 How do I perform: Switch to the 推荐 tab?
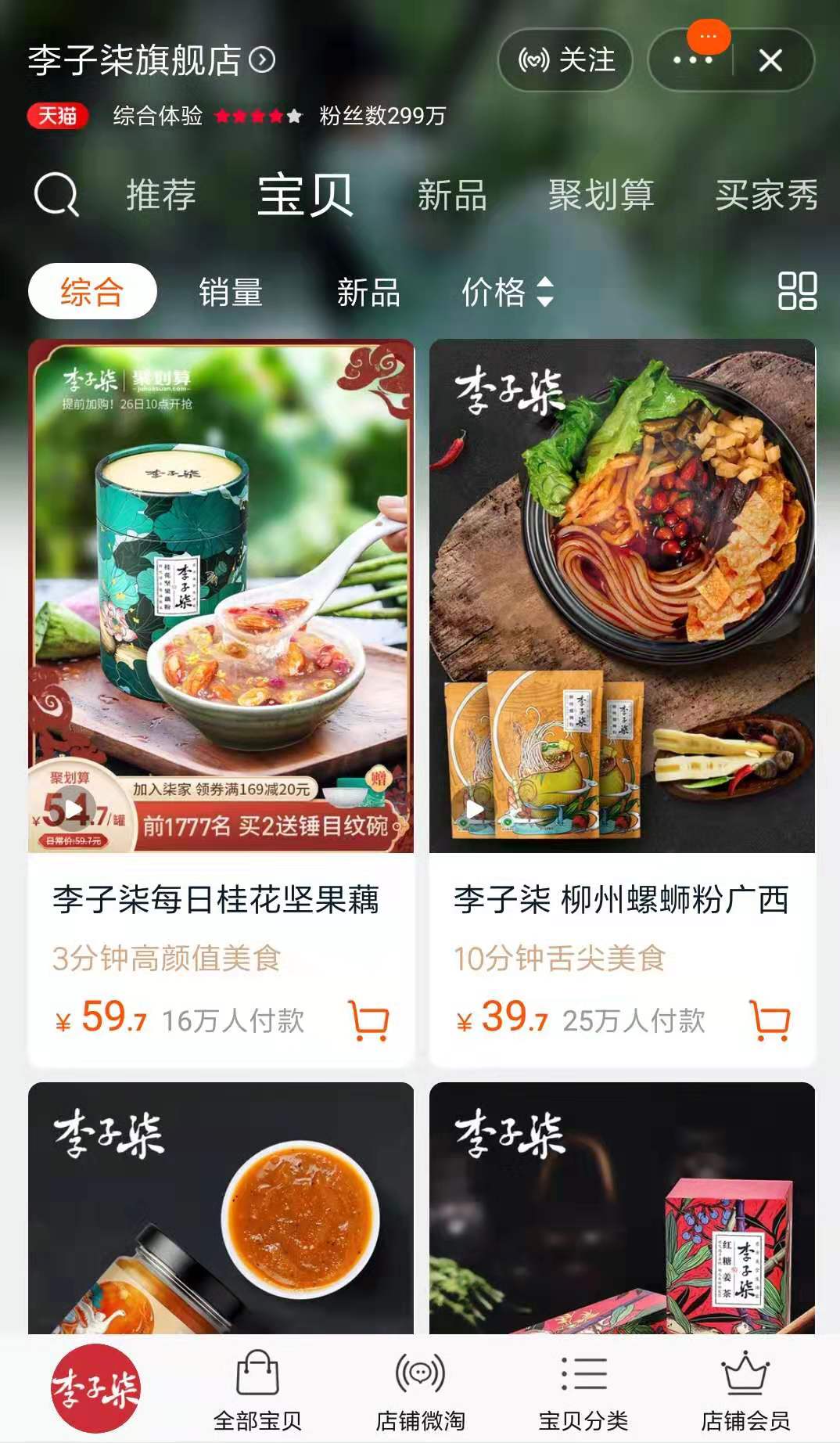[161, 195]
